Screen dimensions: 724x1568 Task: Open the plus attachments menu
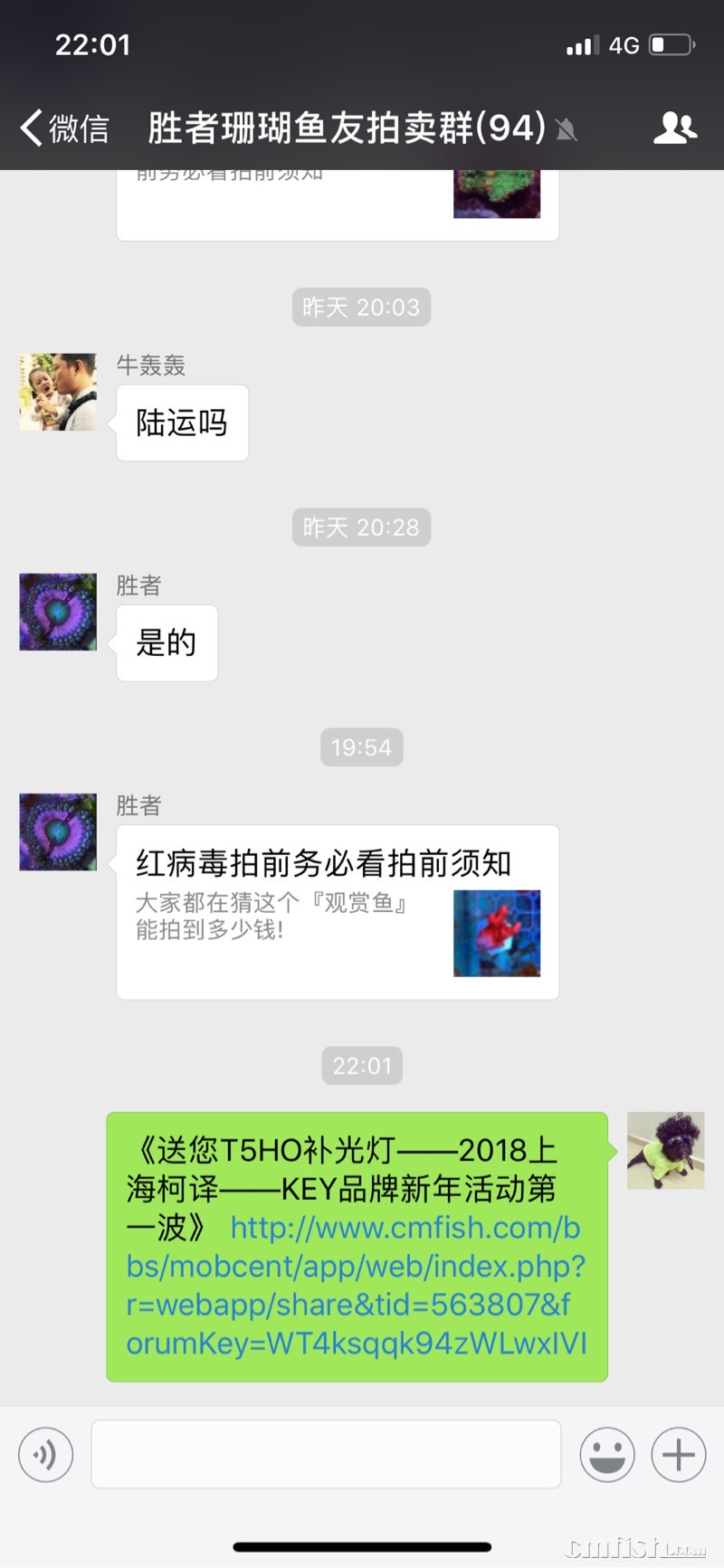(x=679, y=1455)
